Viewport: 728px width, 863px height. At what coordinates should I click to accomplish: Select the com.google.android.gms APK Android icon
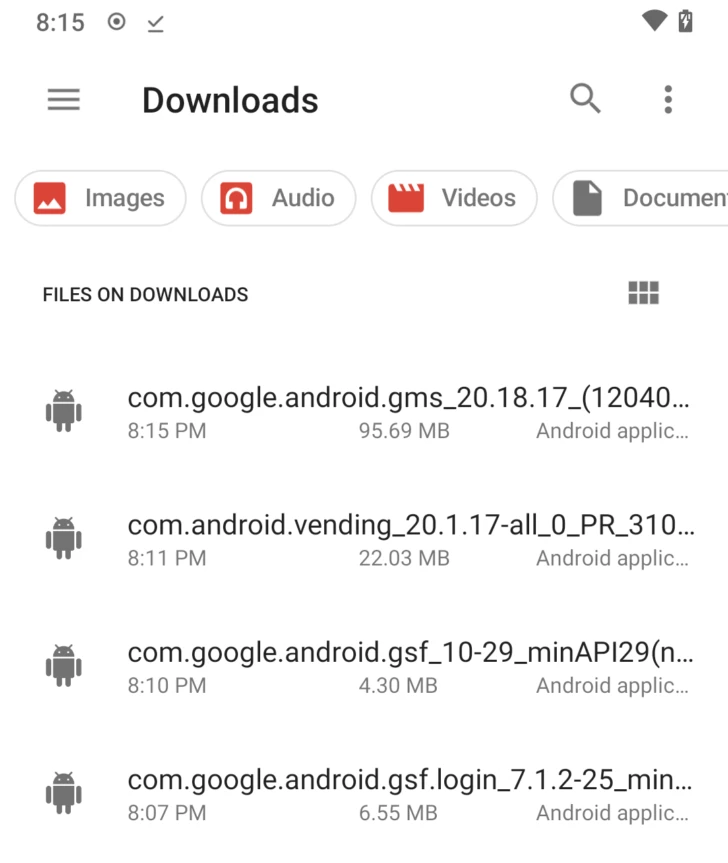coord(64,409)
